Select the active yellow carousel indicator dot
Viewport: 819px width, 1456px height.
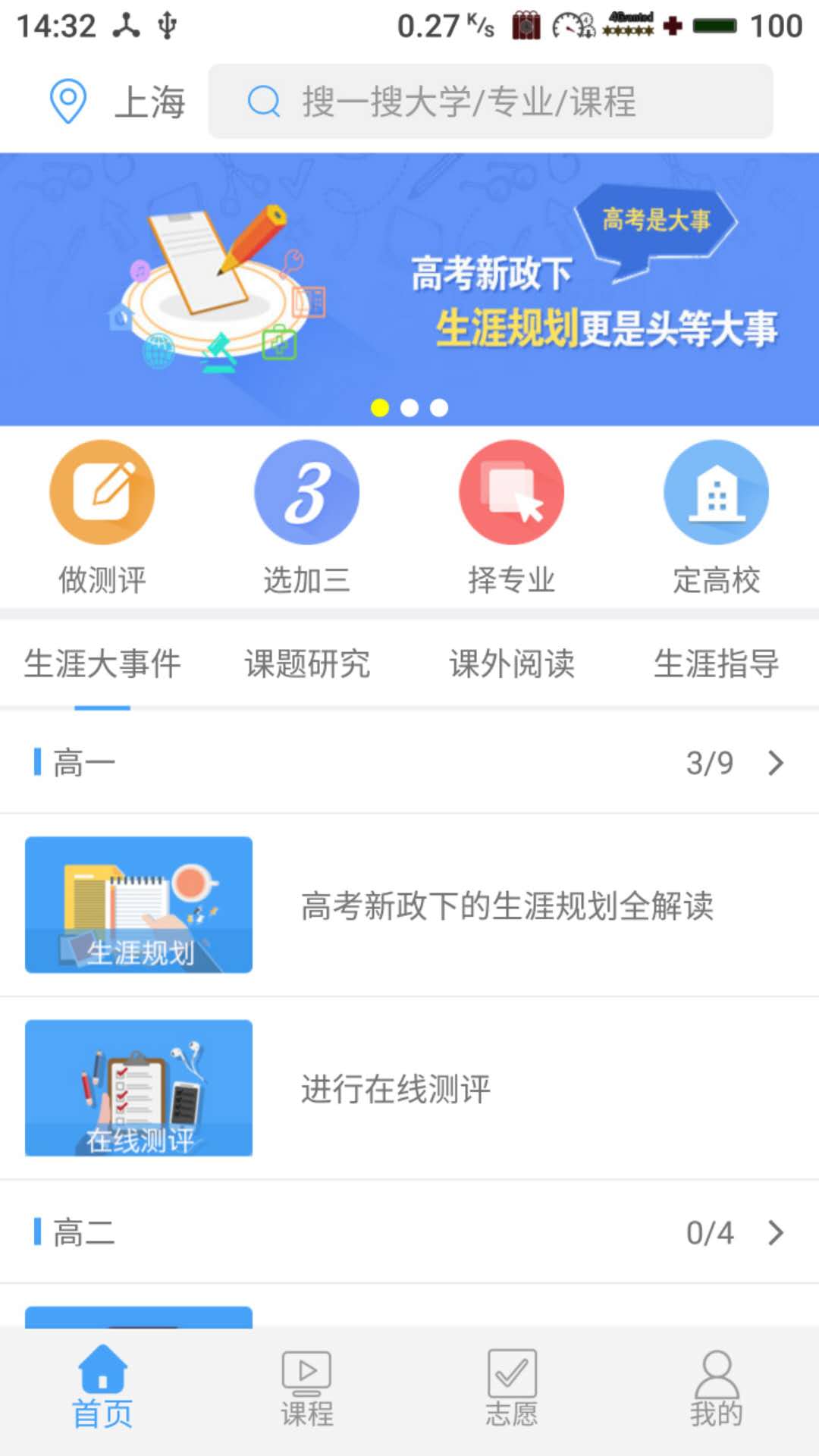378,408
